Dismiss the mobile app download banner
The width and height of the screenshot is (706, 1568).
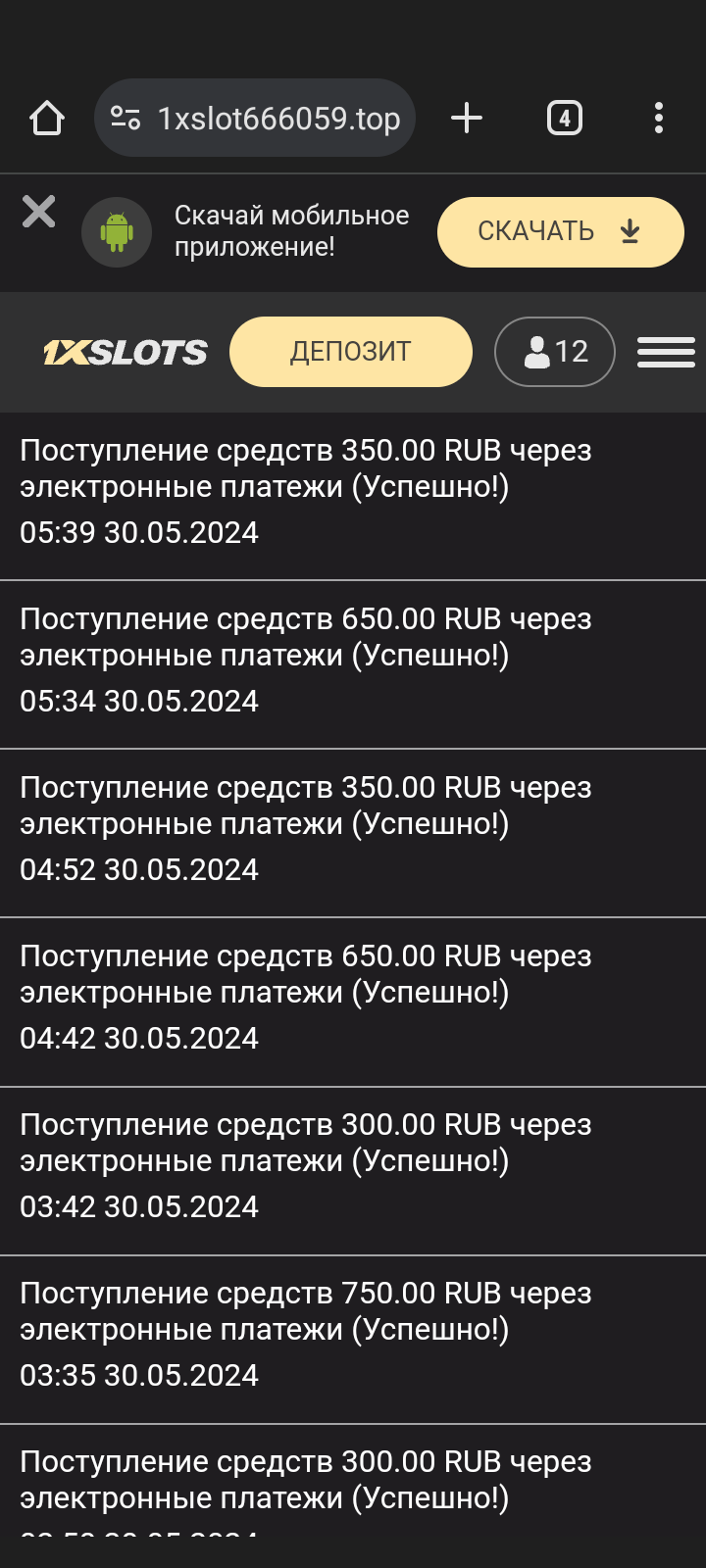point(39,212)
